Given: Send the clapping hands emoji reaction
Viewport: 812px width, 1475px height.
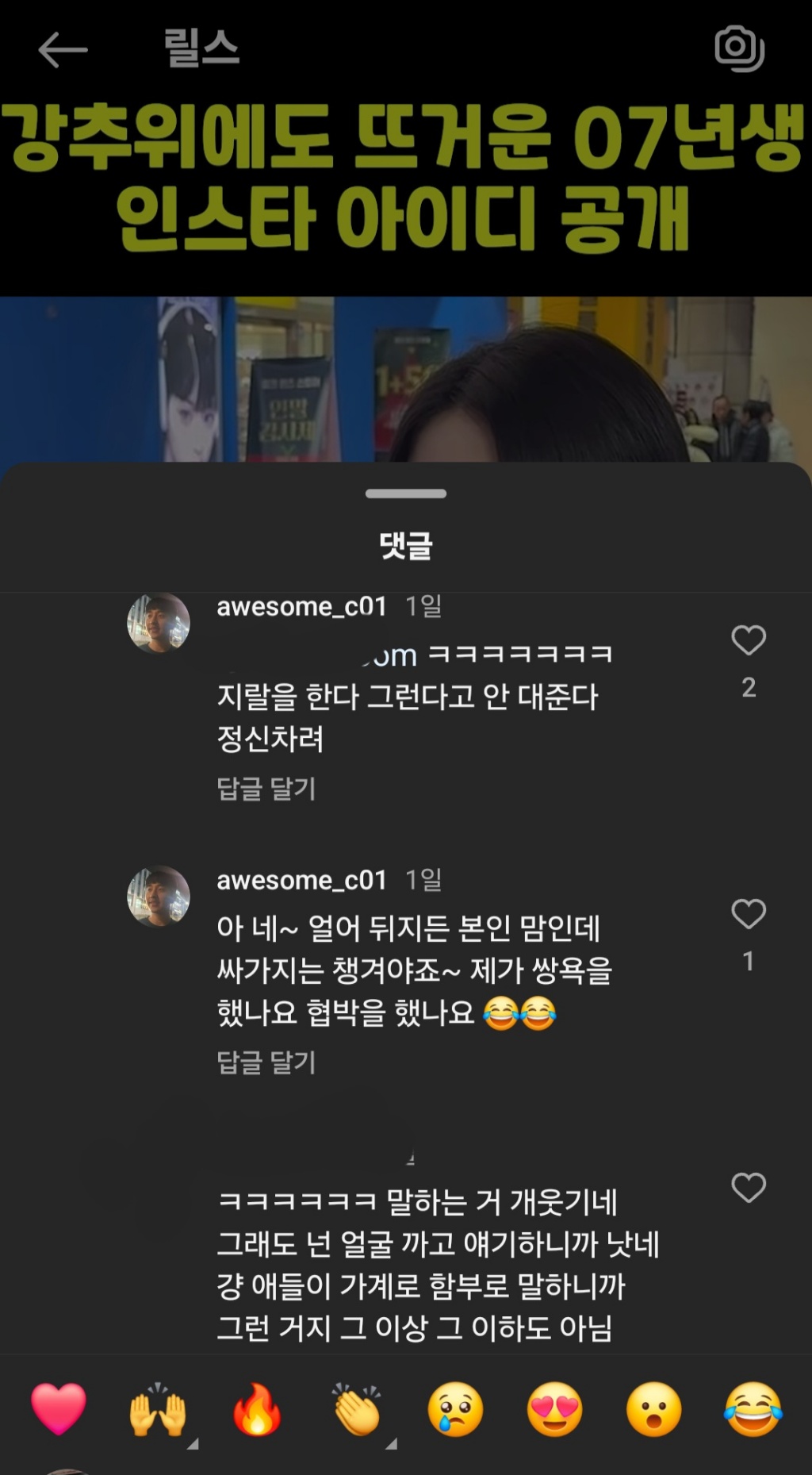Looking at the screenshot, I should [357, 1409].
